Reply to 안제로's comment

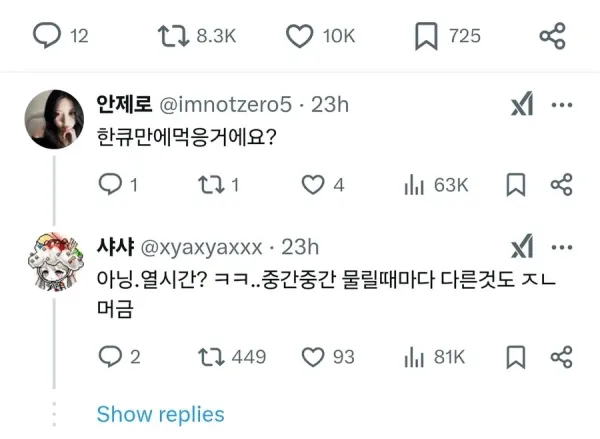[x=112, y=185]
